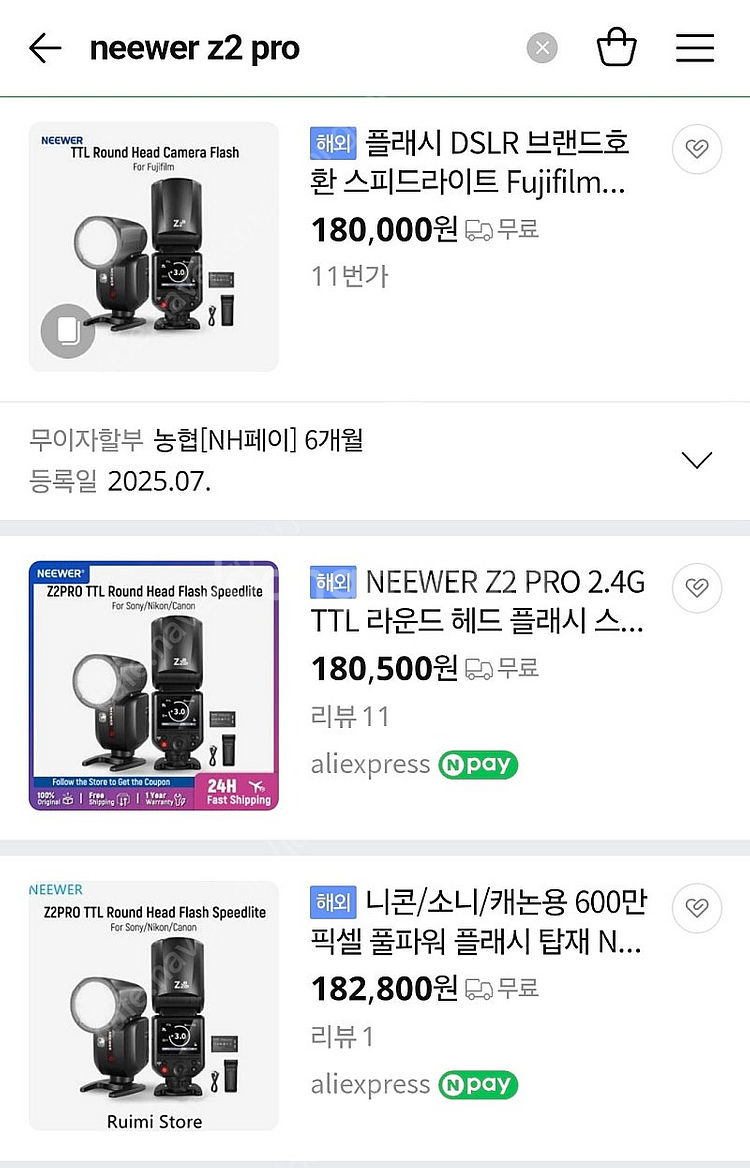Image resolution: width=750 pixels, height=1168 pixels.
Task: Open the hamburger menu
Action: point(695,48)
